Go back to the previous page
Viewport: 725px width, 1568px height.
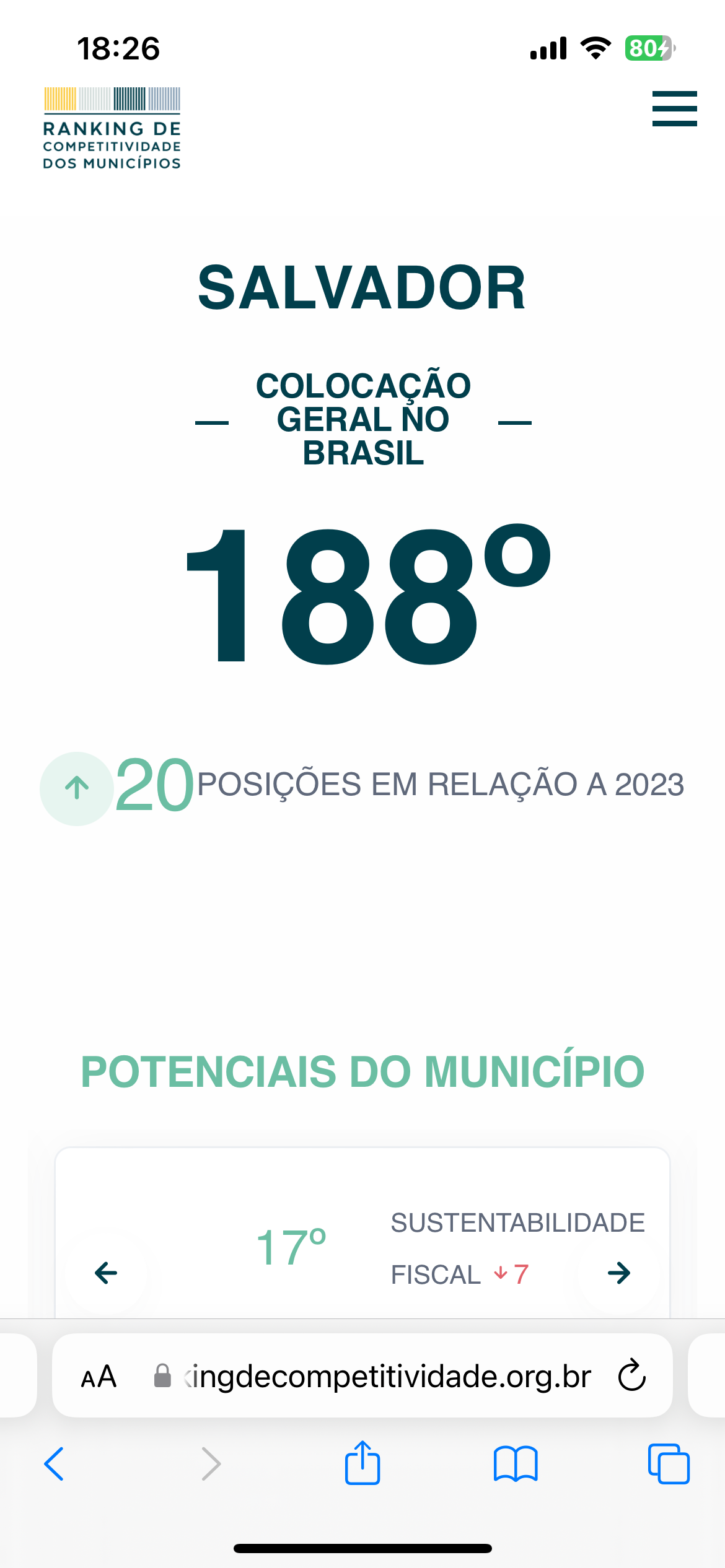click(x=55, y=1464)
